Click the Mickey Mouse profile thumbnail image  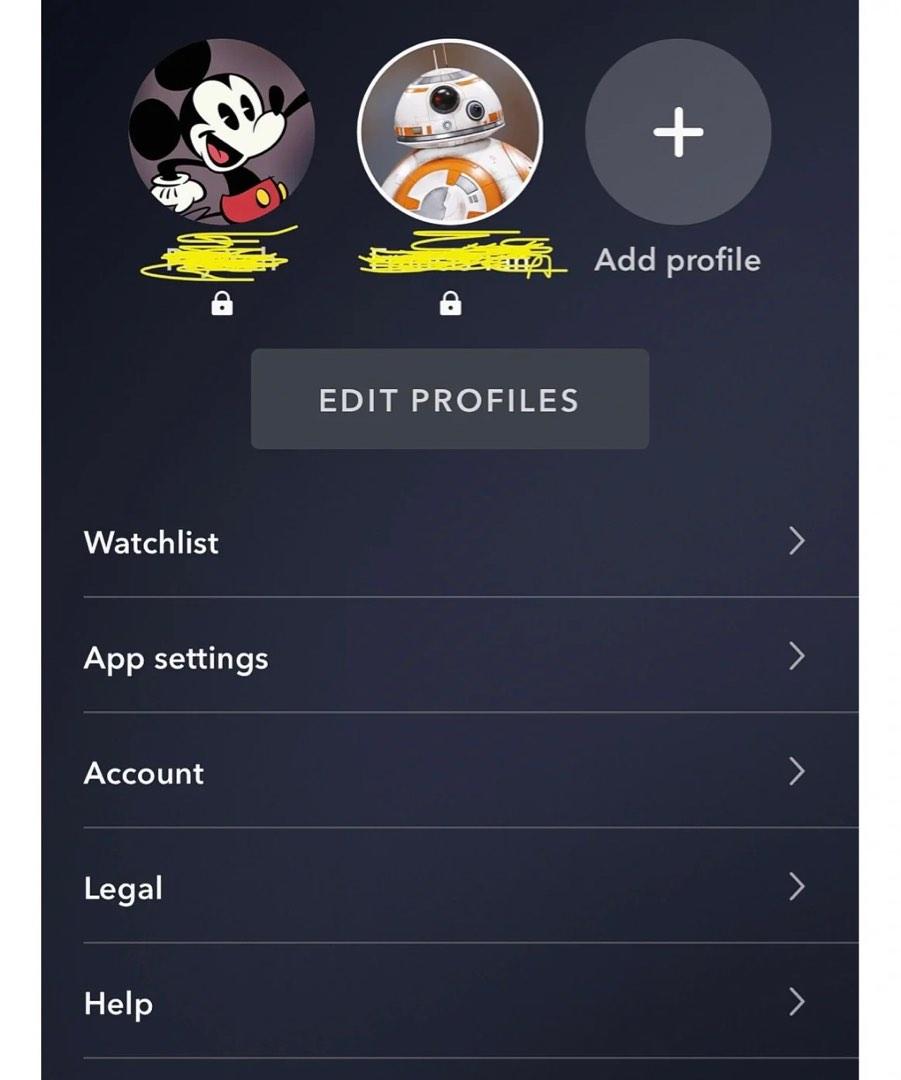click(x=222, y=130)
